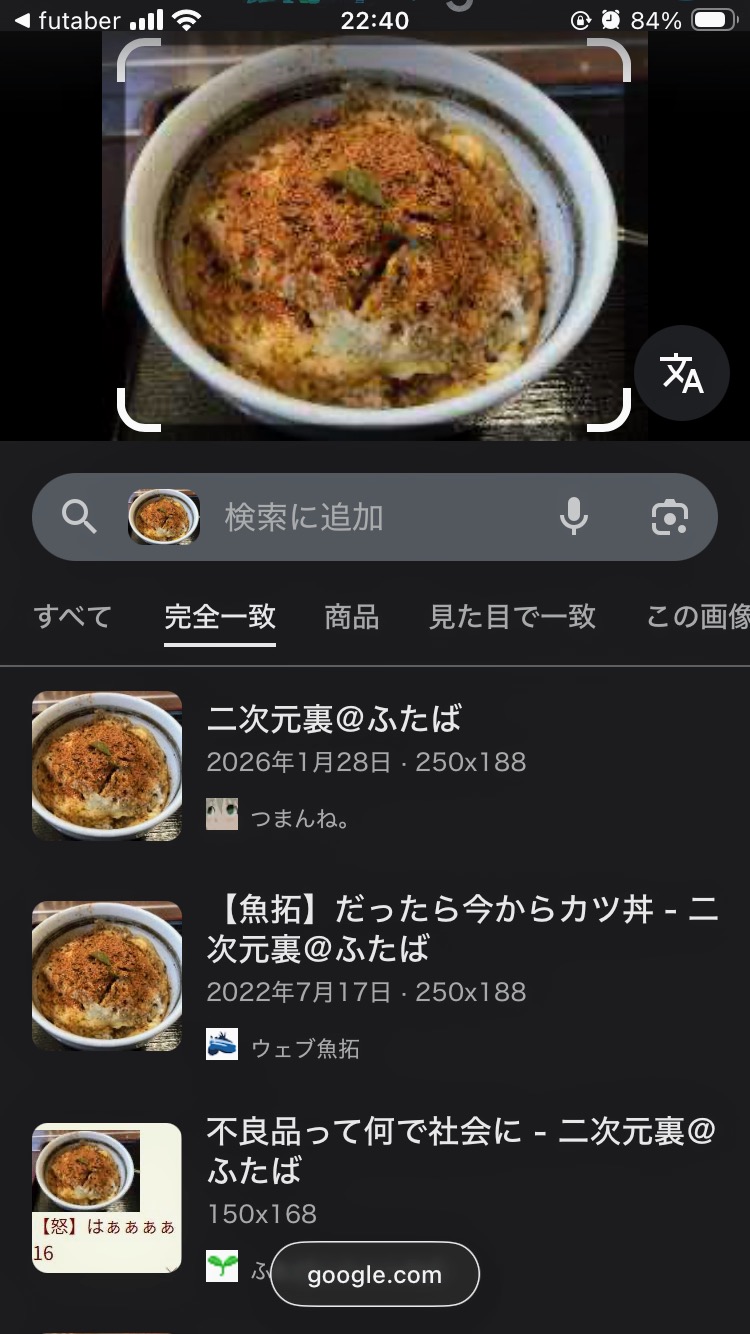Tap the magnifier icon in the search bar
750x1334 pixels.
tap(79, 517)
